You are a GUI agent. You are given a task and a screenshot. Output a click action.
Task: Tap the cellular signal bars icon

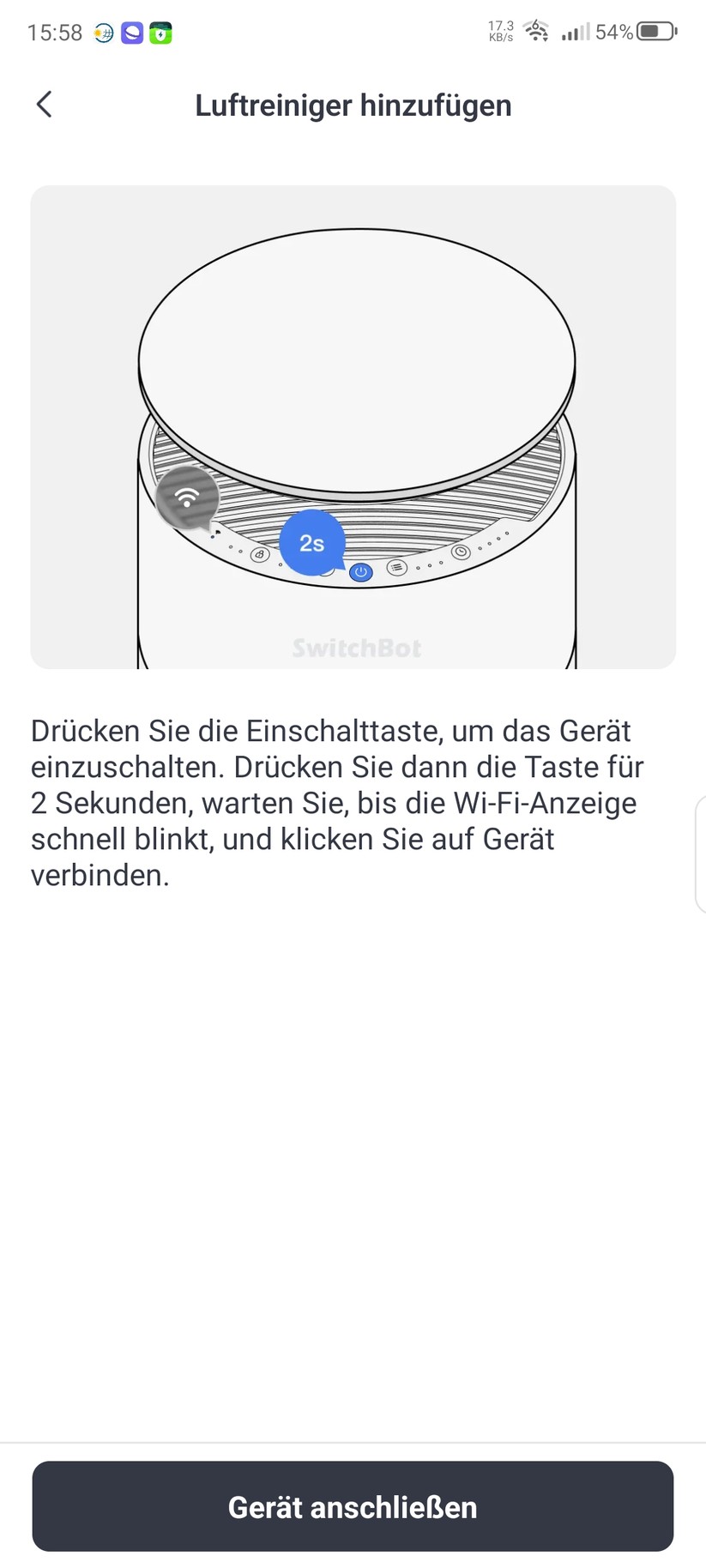(x=573, y=33)
